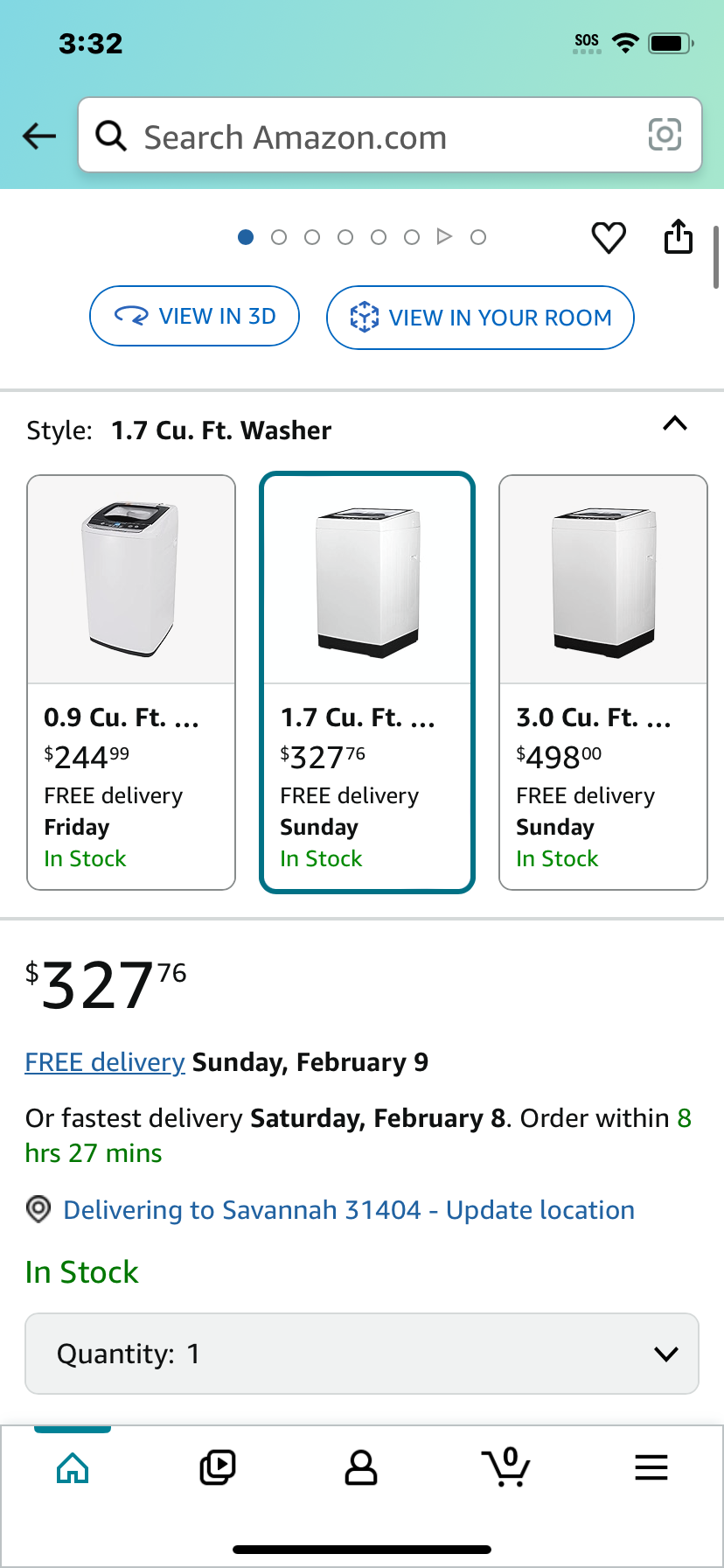Open the account profile tab

[361, 1467]
